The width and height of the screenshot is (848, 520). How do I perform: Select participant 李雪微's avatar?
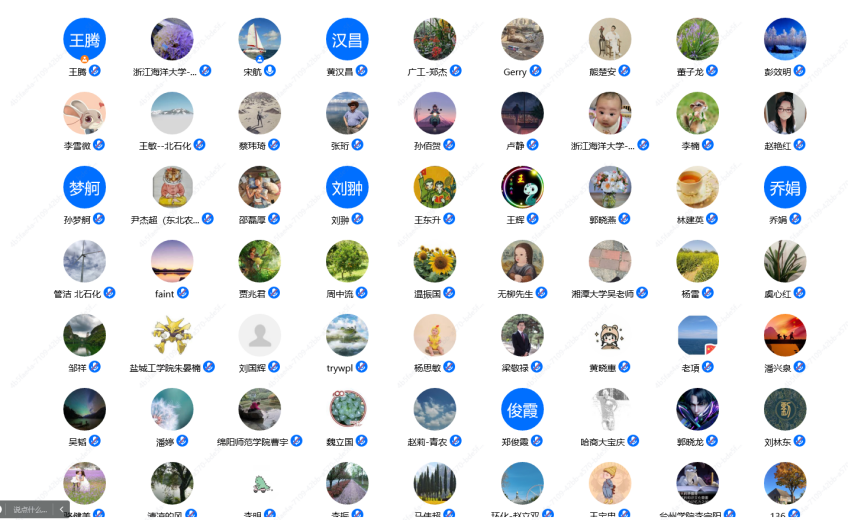click(x=84, y=113)
